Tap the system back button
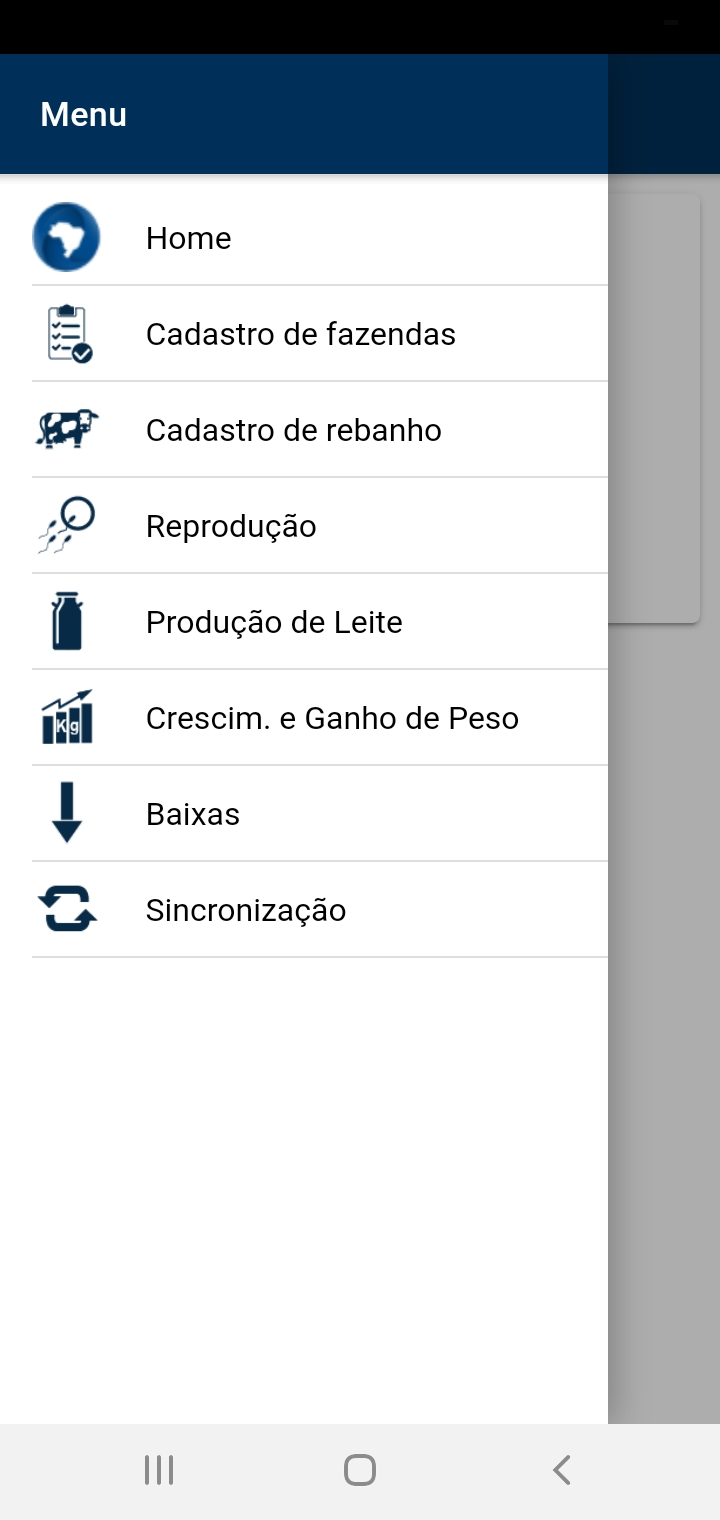Image resolution: width=720 pixels, height=1520 pixels. coord(561,1470)
